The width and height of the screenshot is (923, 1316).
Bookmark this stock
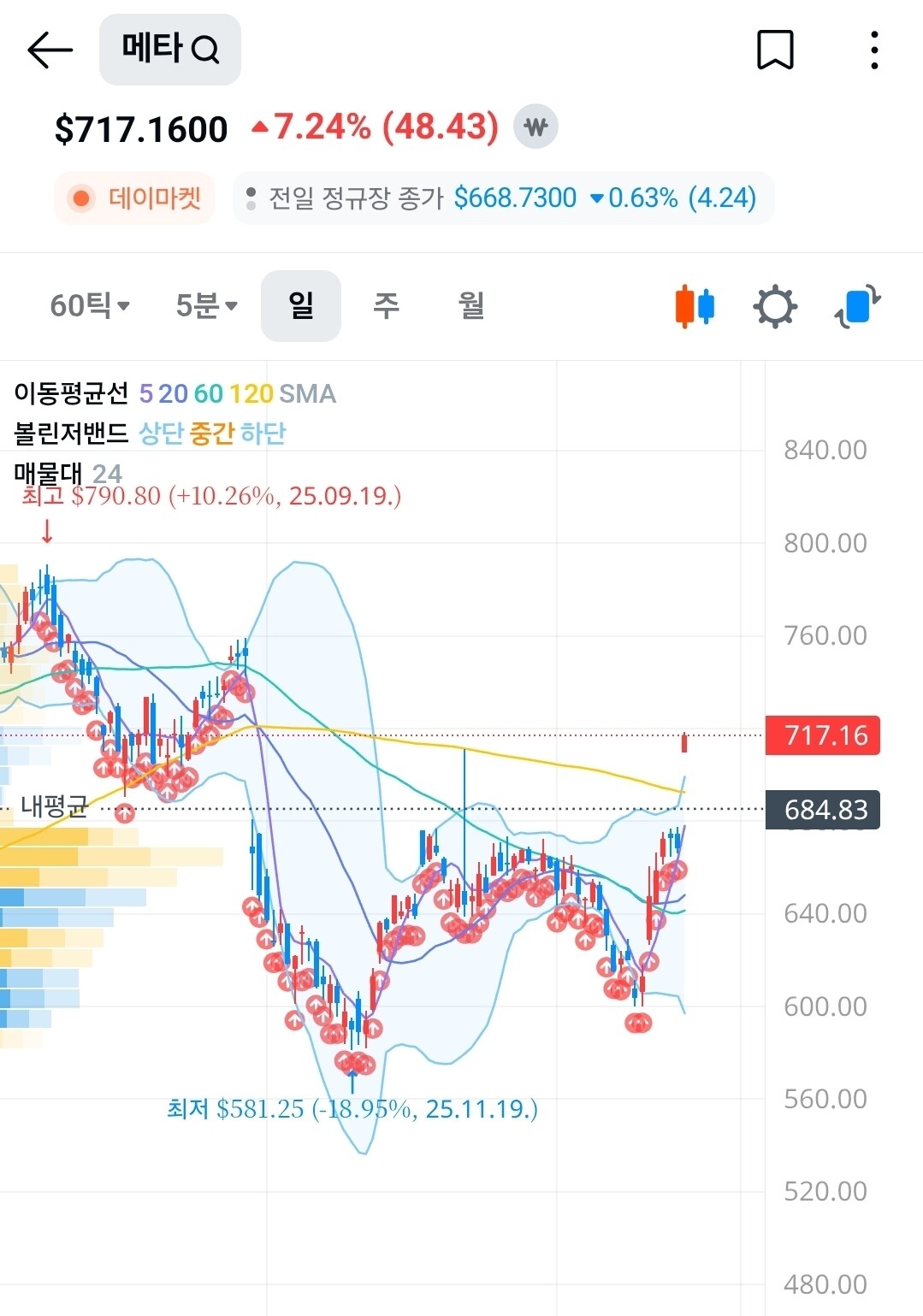point(775,50)
